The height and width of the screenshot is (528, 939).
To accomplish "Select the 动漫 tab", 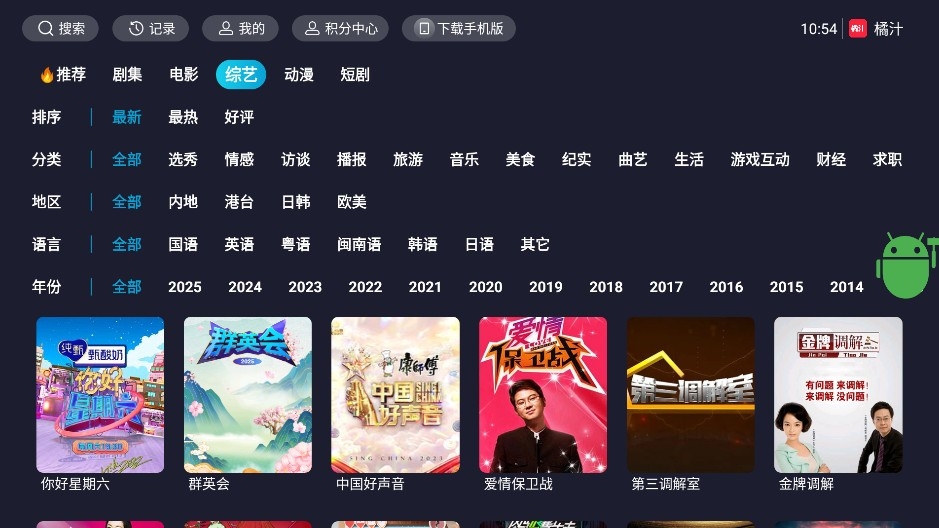I will (298, 74).
